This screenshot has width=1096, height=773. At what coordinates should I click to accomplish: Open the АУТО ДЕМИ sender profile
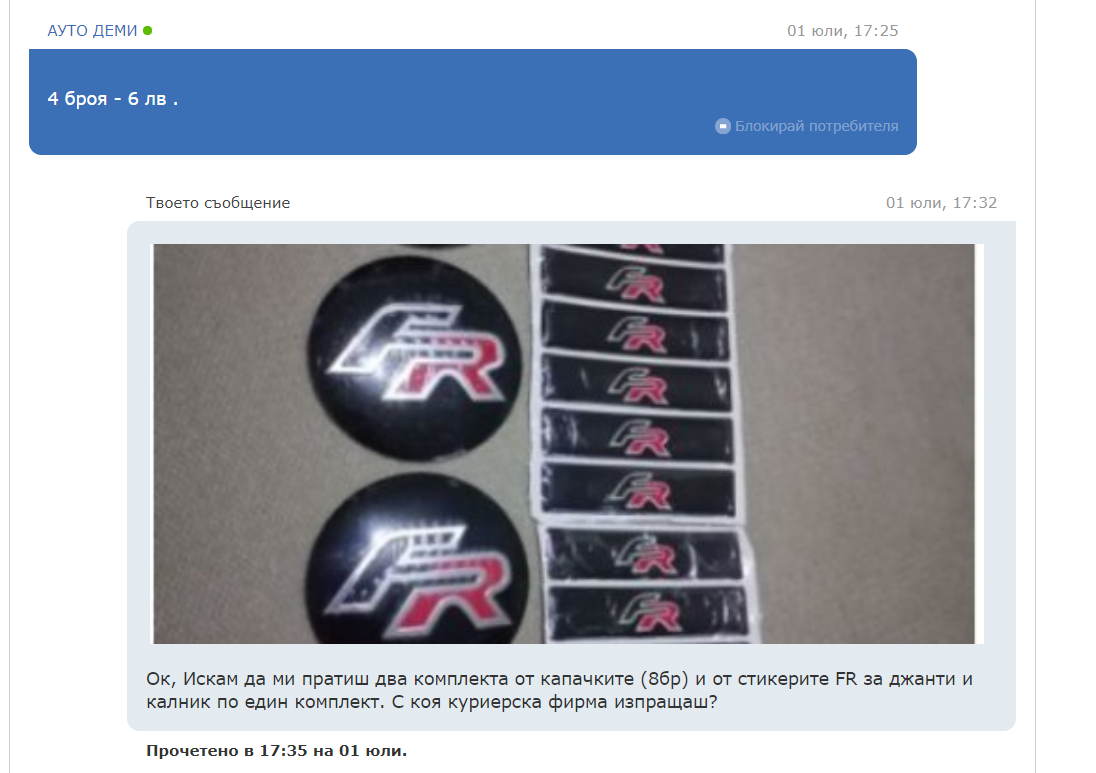pos(92,31)
